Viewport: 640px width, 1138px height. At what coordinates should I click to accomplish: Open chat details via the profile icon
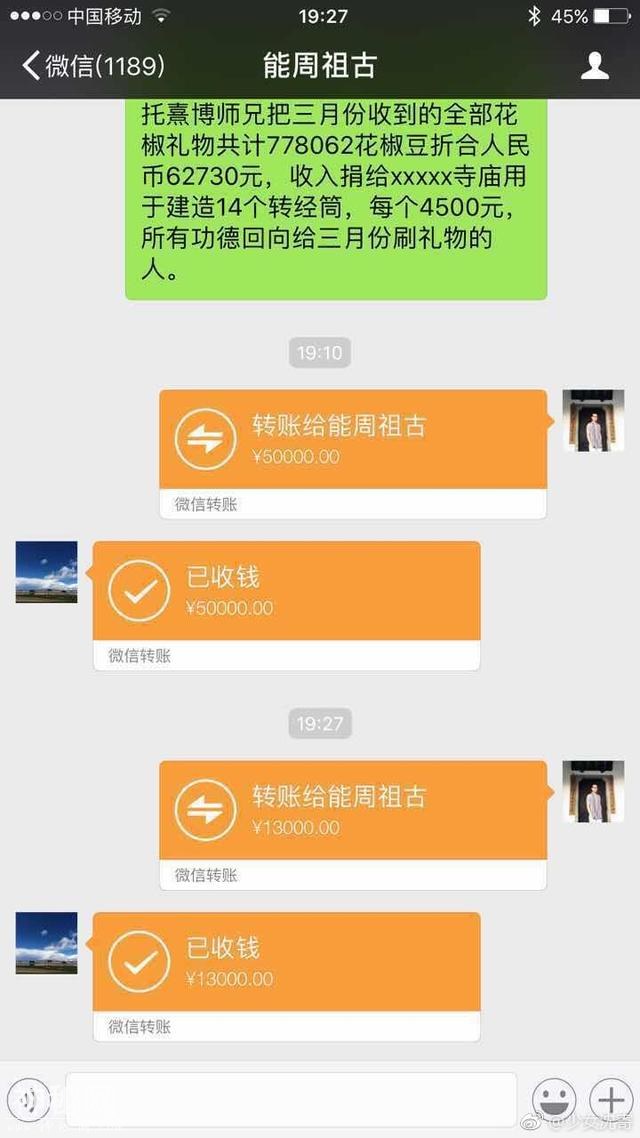coord(595,66)
